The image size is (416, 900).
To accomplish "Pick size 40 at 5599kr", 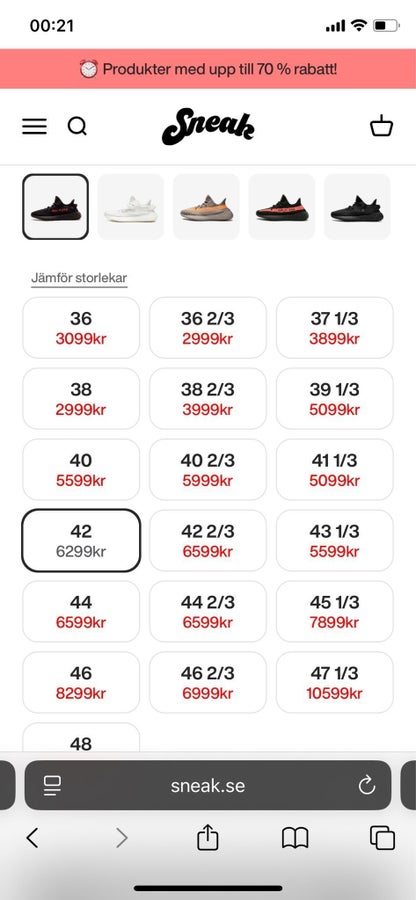I will pos(81,470).
